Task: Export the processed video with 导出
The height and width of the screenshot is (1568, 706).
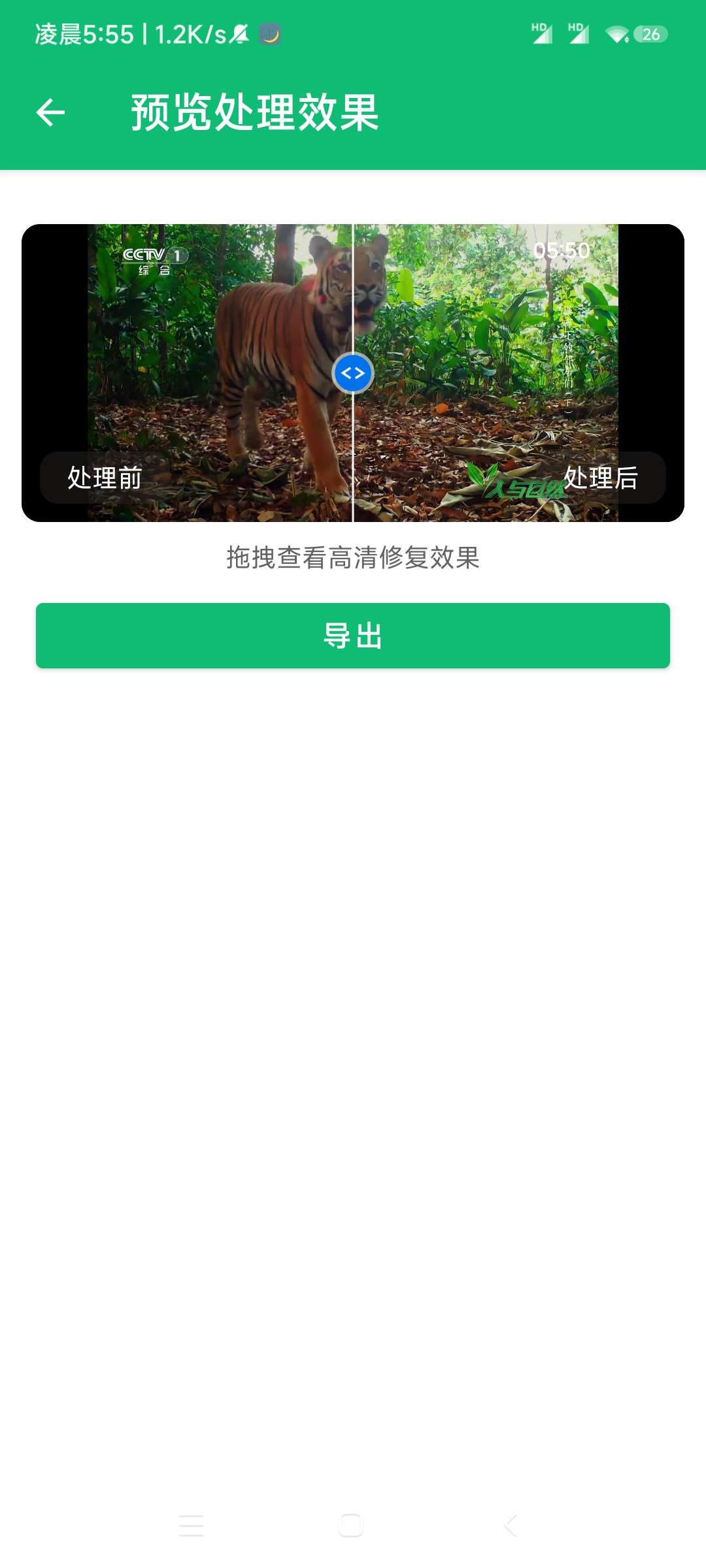Action: point(353,636)
